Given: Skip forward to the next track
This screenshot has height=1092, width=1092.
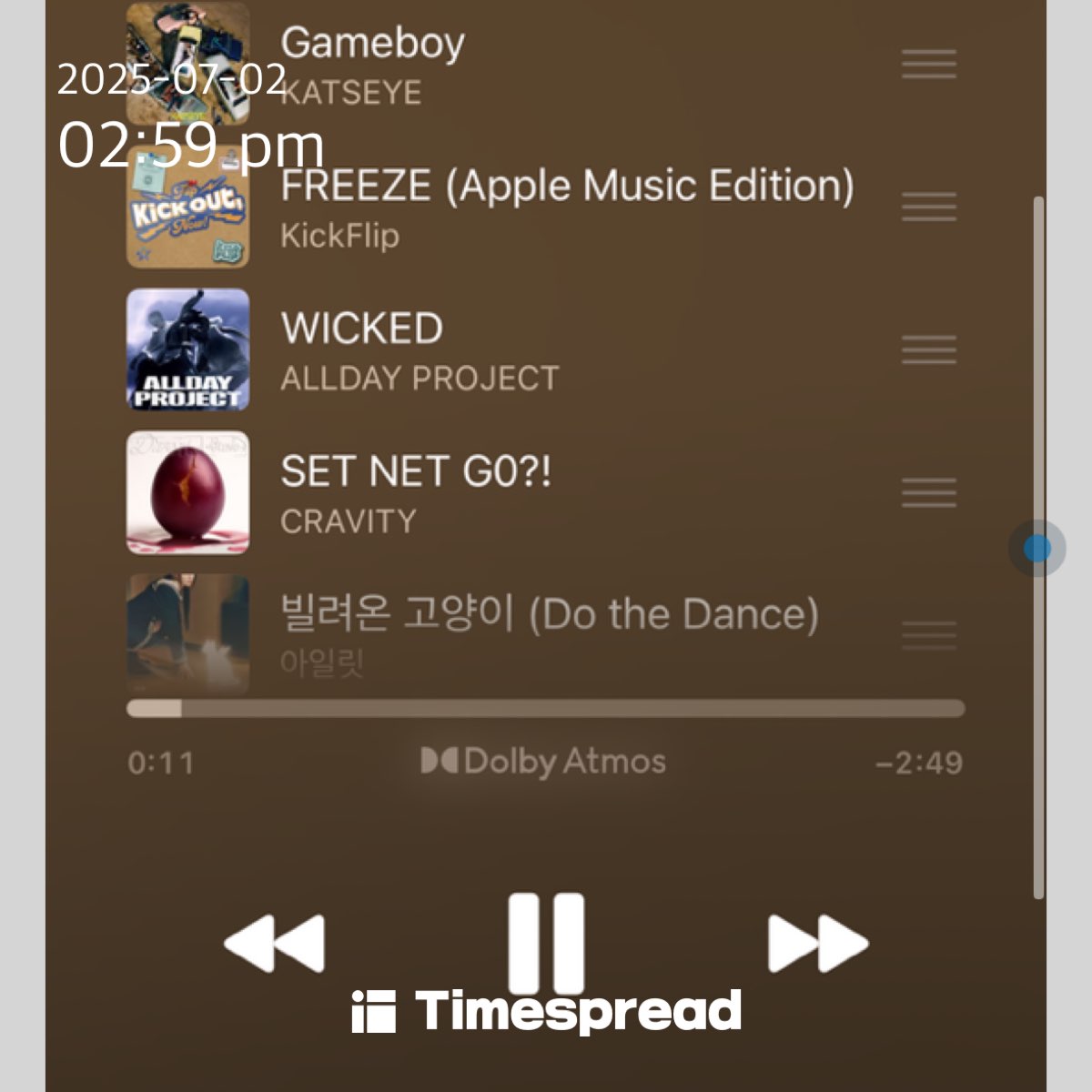Looking at the screenshot, I should (x=817, y=943).
